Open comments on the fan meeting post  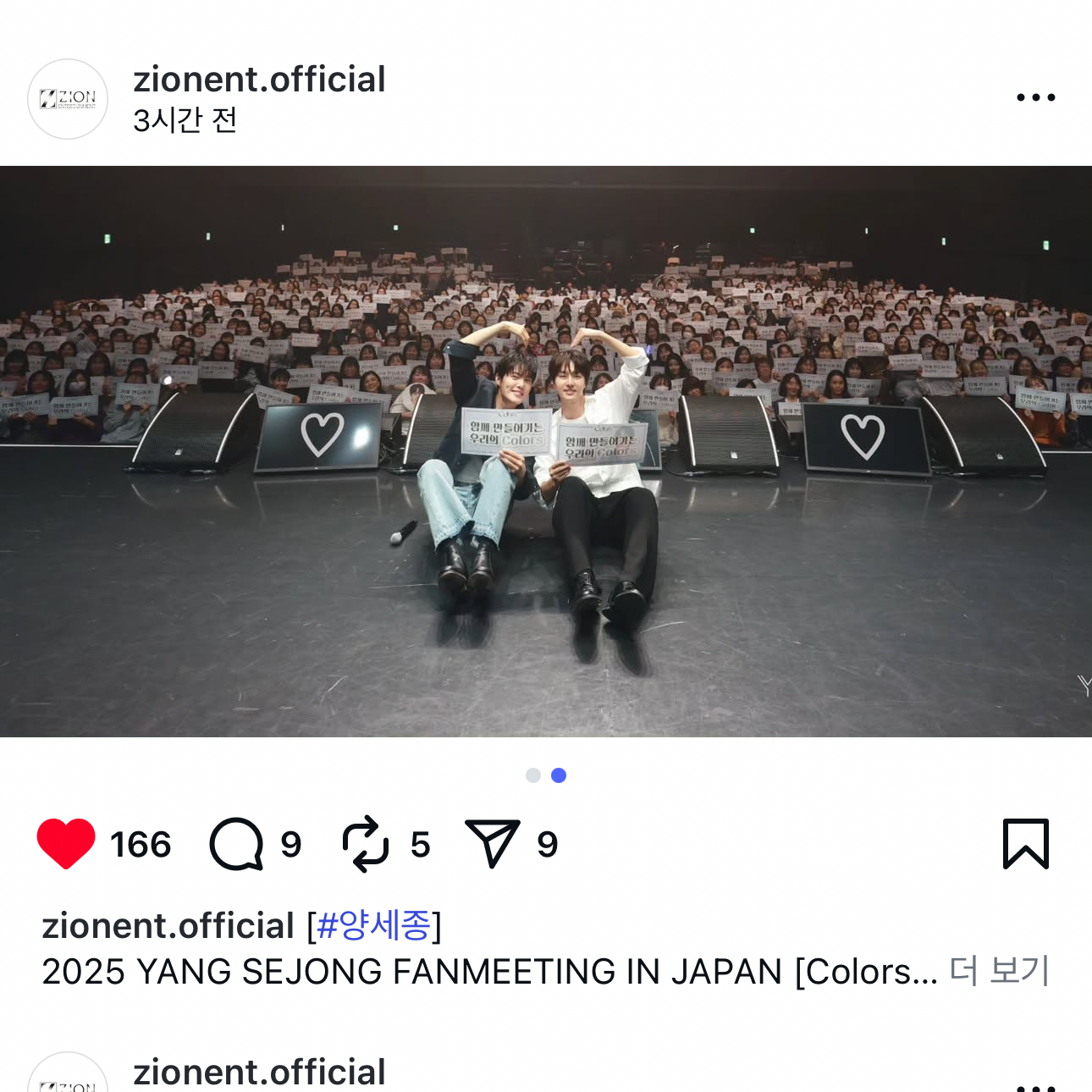click(237, 844)
